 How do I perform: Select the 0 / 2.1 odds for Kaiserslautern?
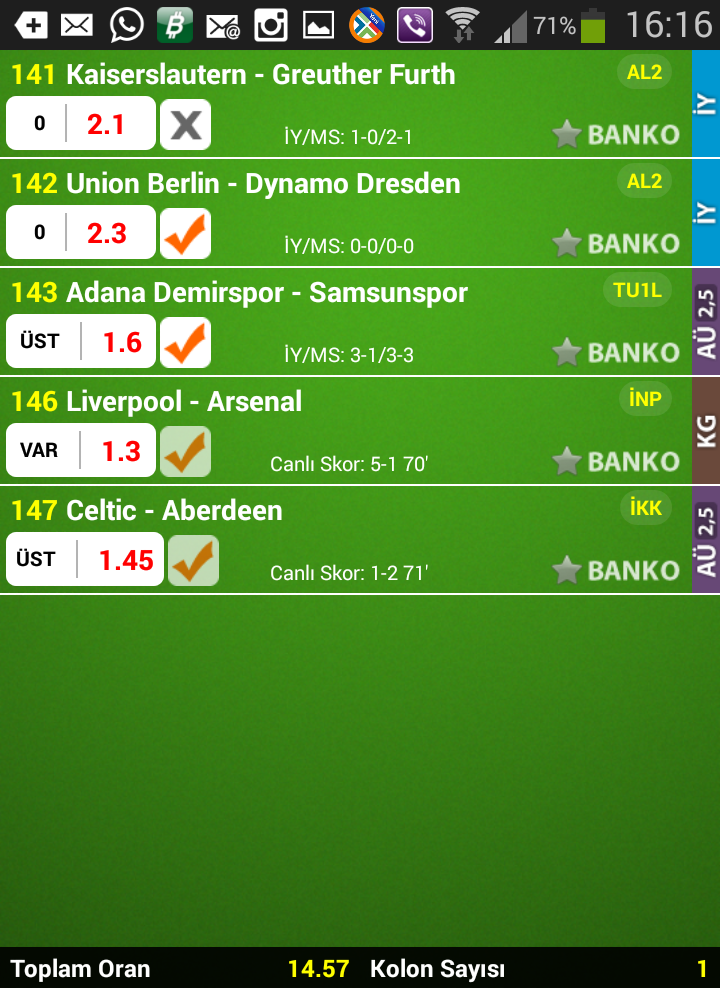click(x=81, y=124)
